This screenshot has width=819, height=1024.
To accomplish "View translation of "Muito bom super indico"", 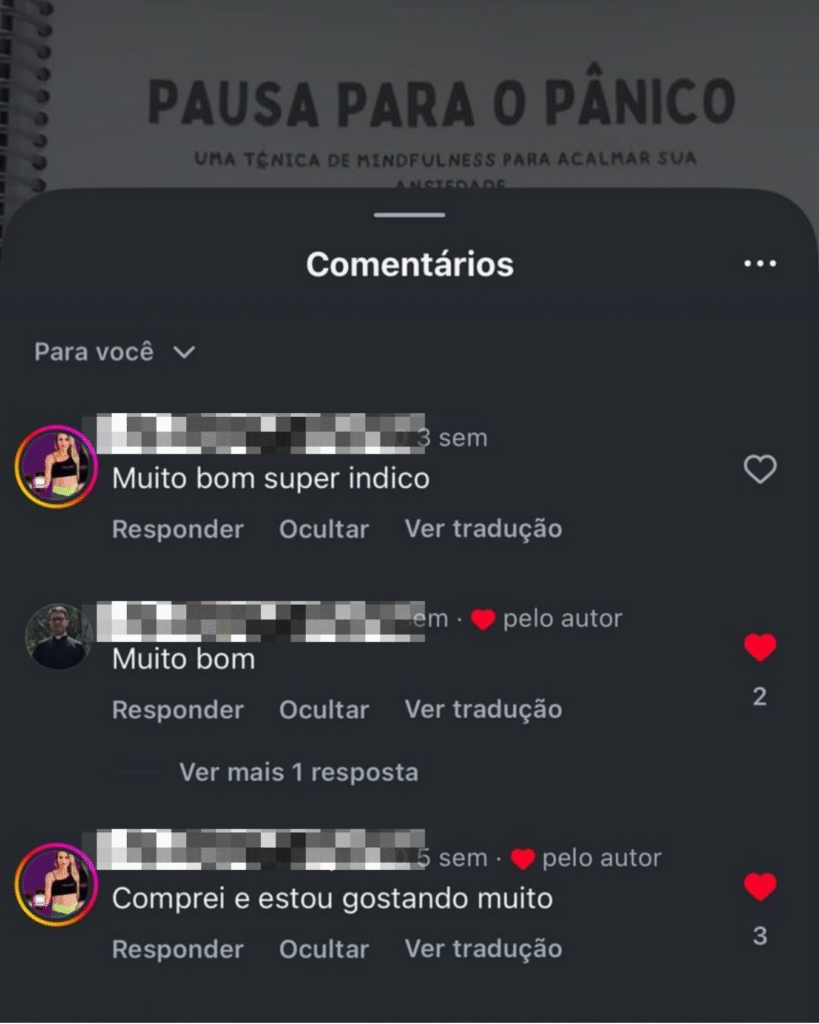I will click(483, 529).
